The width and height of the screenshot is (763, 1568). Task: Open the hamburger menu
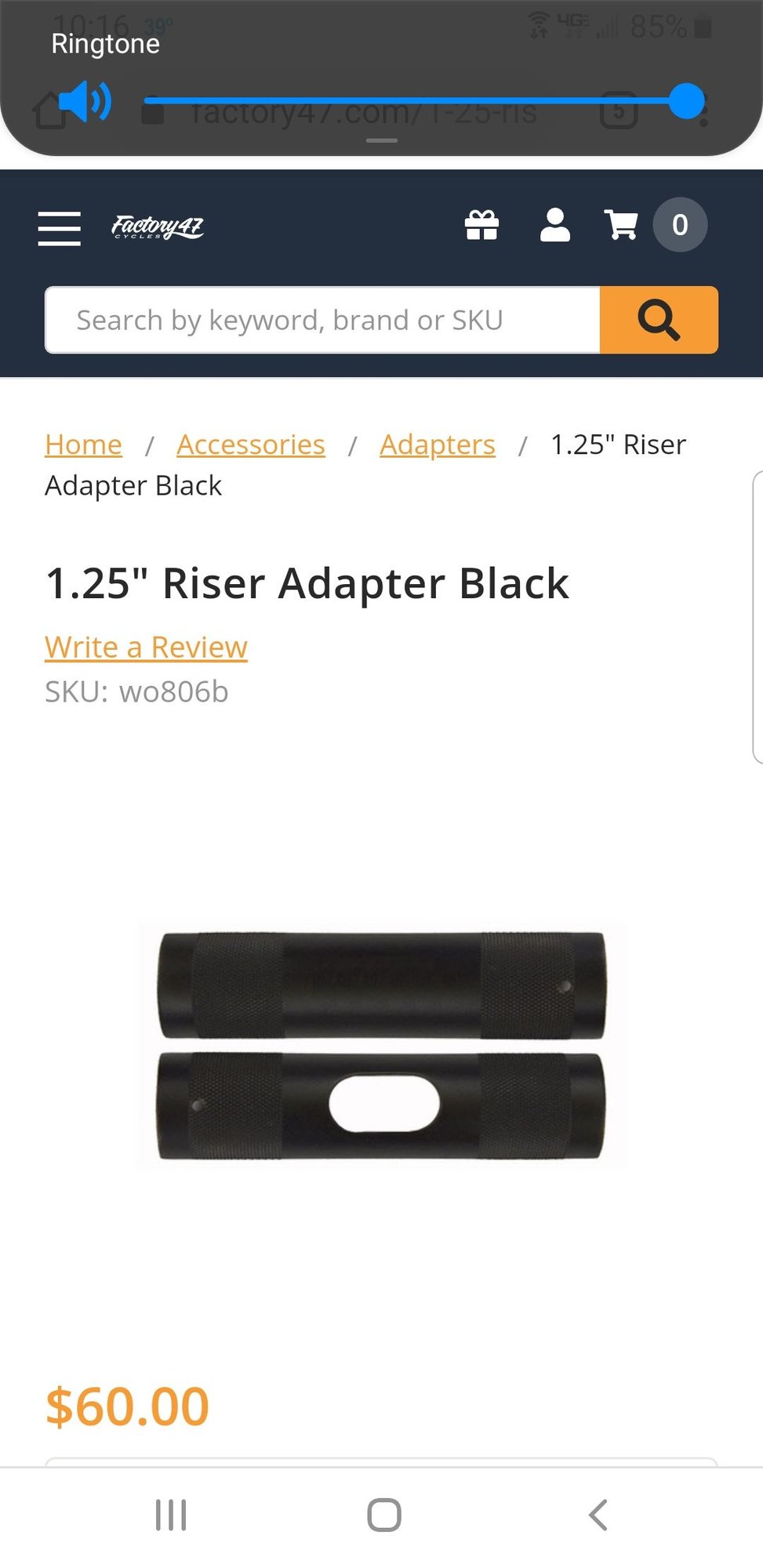(60, 228)
